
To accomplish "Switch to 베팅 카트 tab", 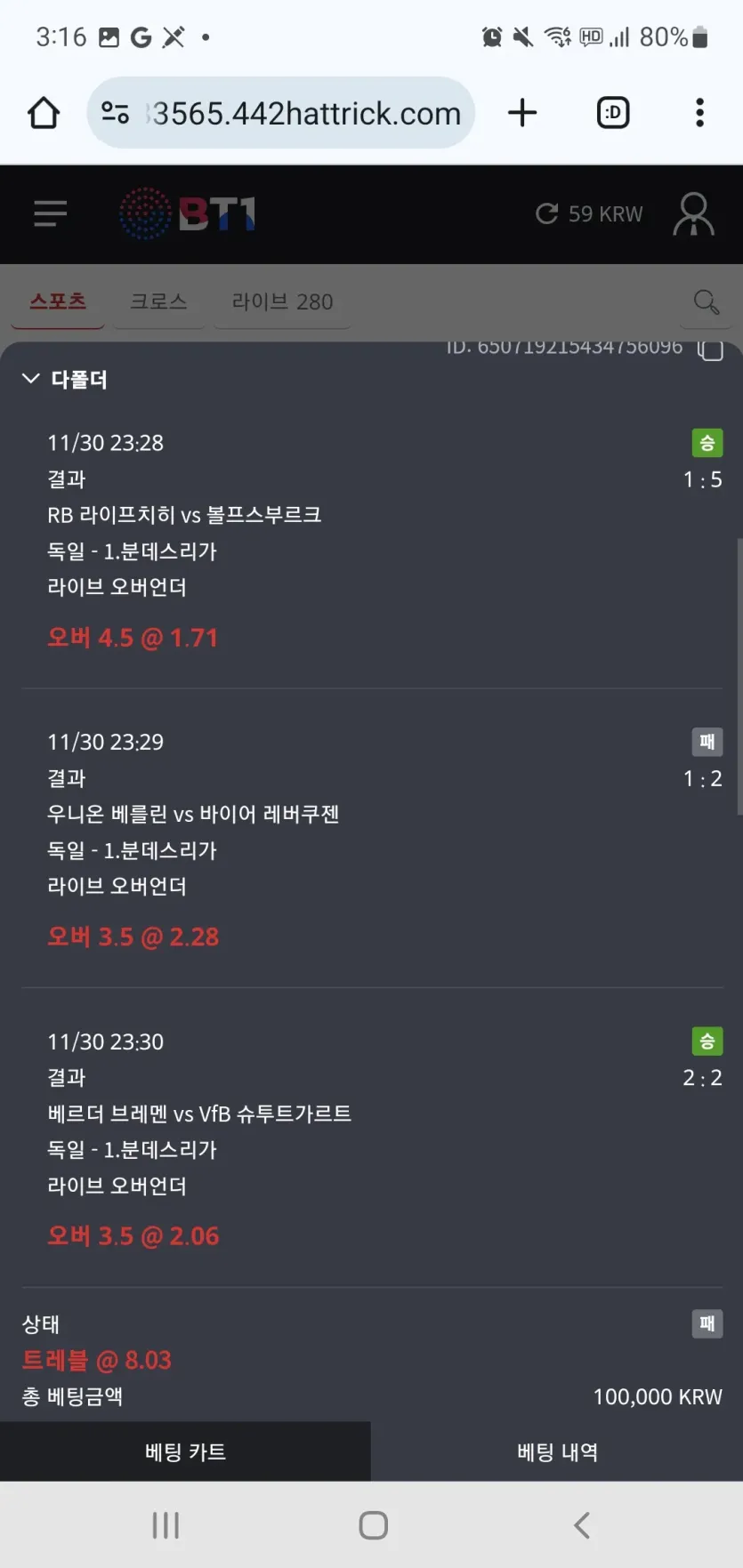I will coord(185,1451).
